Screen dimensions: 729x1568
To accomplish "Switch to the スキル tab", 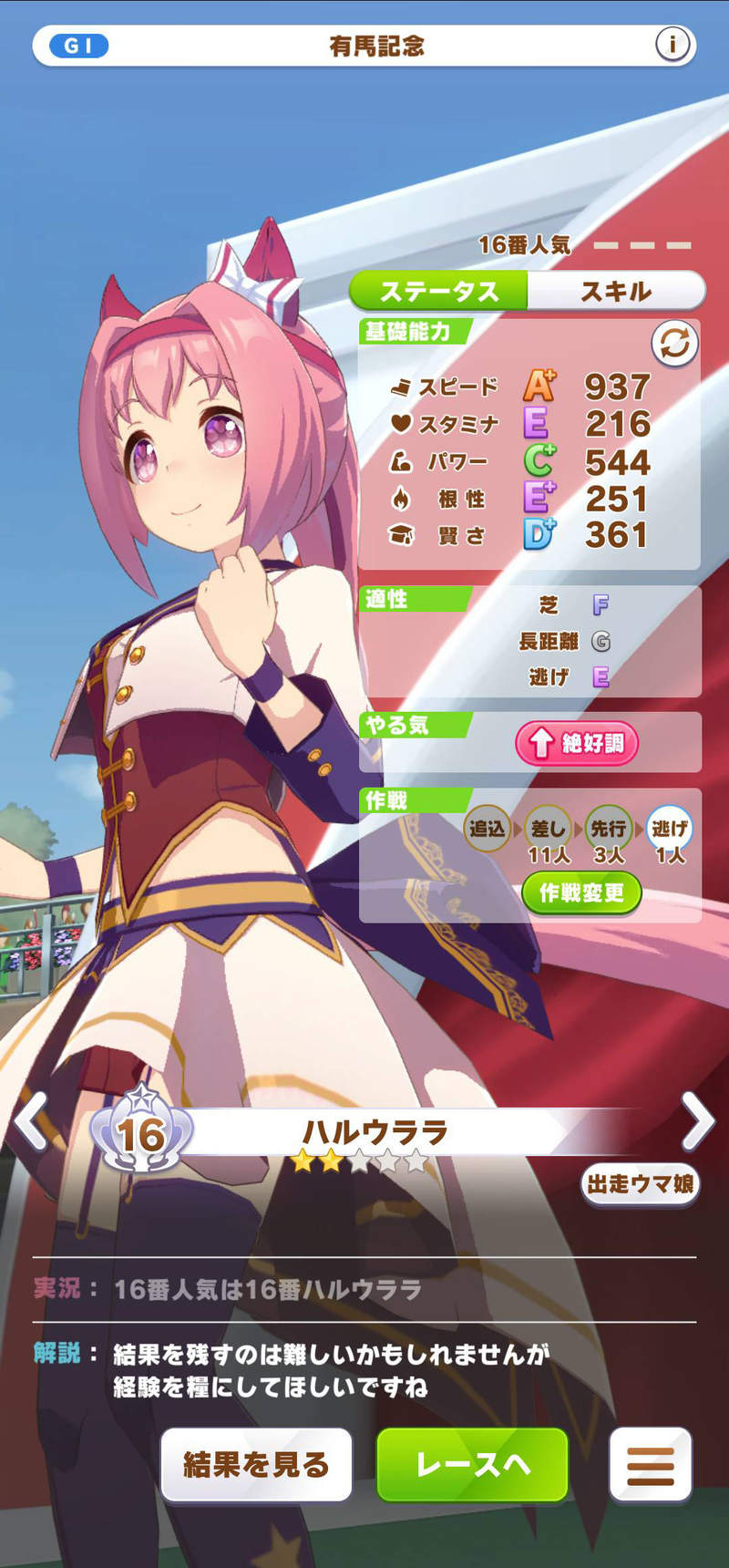I will (616, 291).
